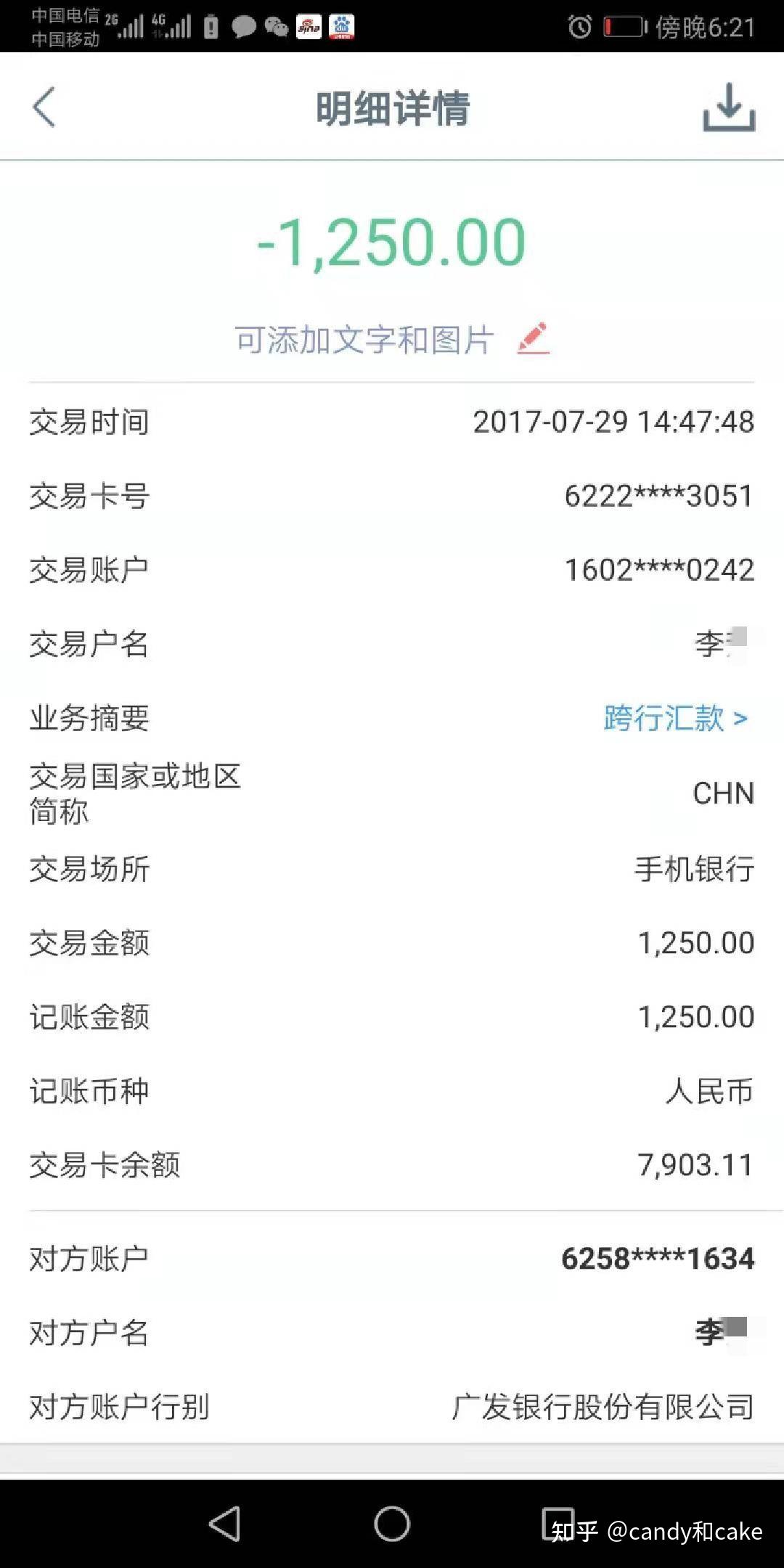The height and width of the screenshot is (1568, 784).
Task: Download the transaction detail
Action: (729, 107)
